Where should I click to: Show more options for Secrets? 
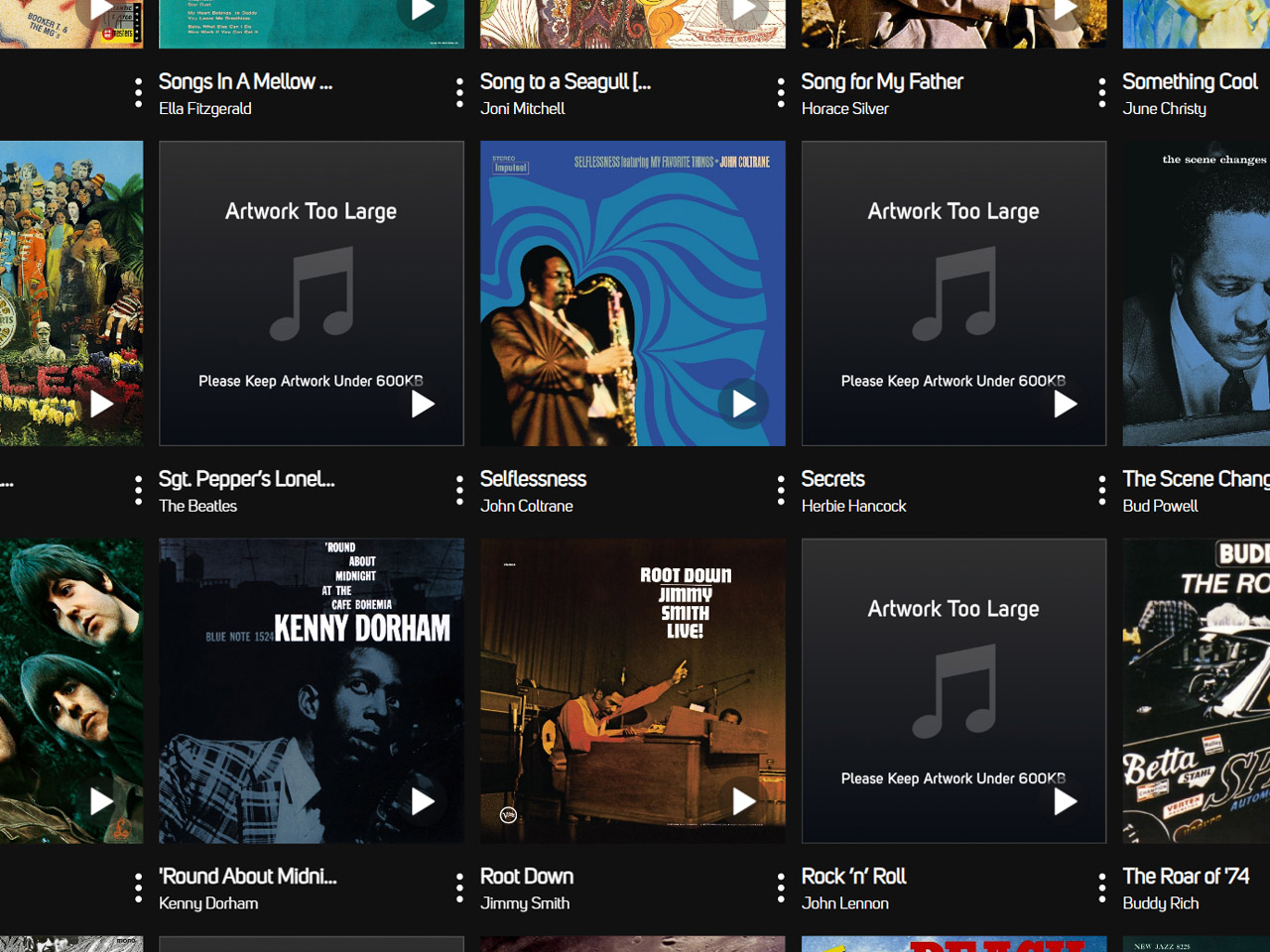pyautogui.click(x=781, y=491)
